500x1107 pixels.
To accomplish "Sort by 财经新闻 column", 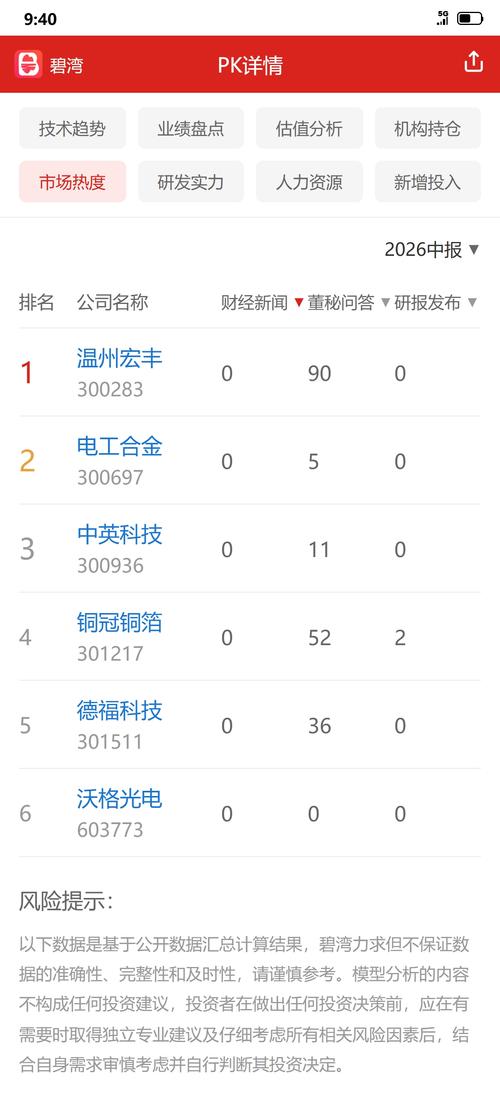I will click(262, 303).
